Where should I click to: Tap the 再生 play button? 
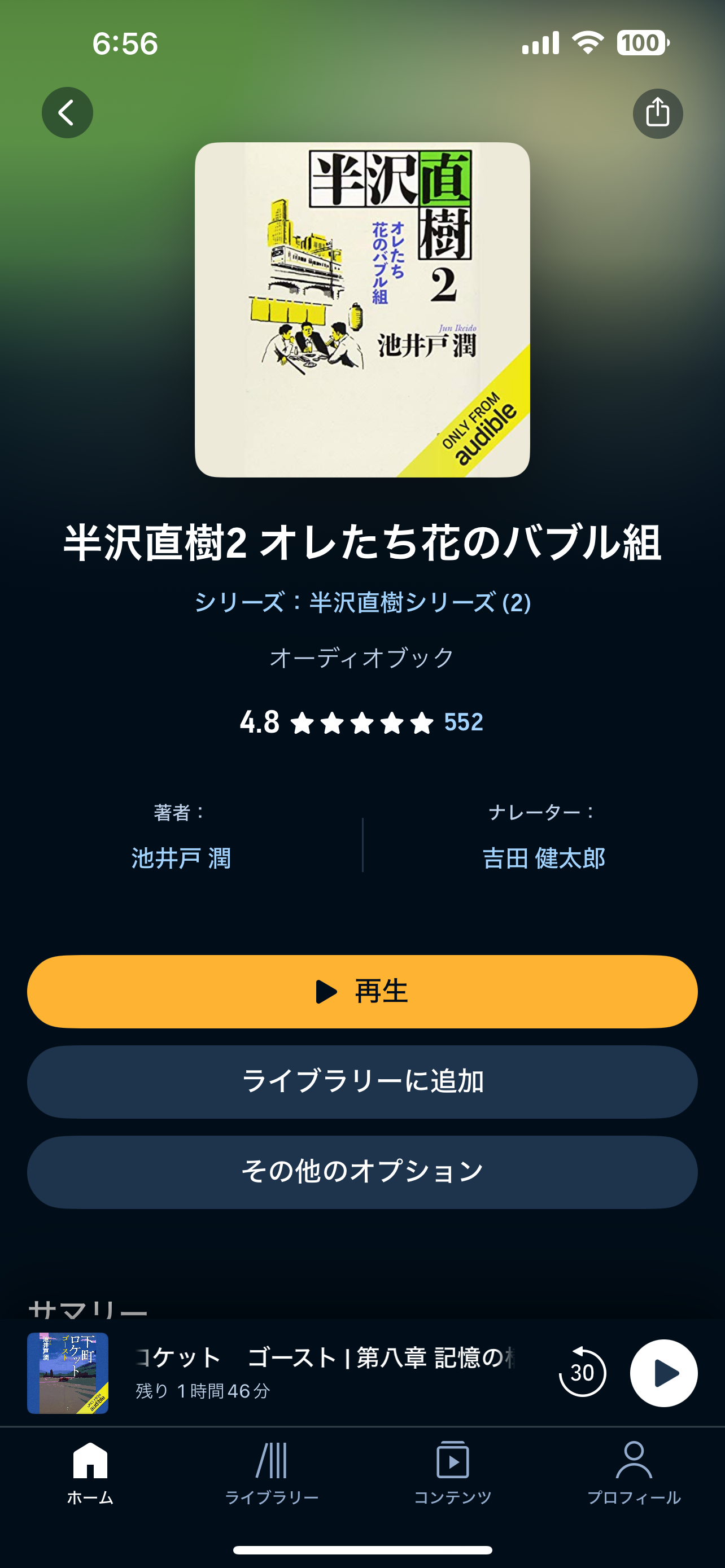362,992
